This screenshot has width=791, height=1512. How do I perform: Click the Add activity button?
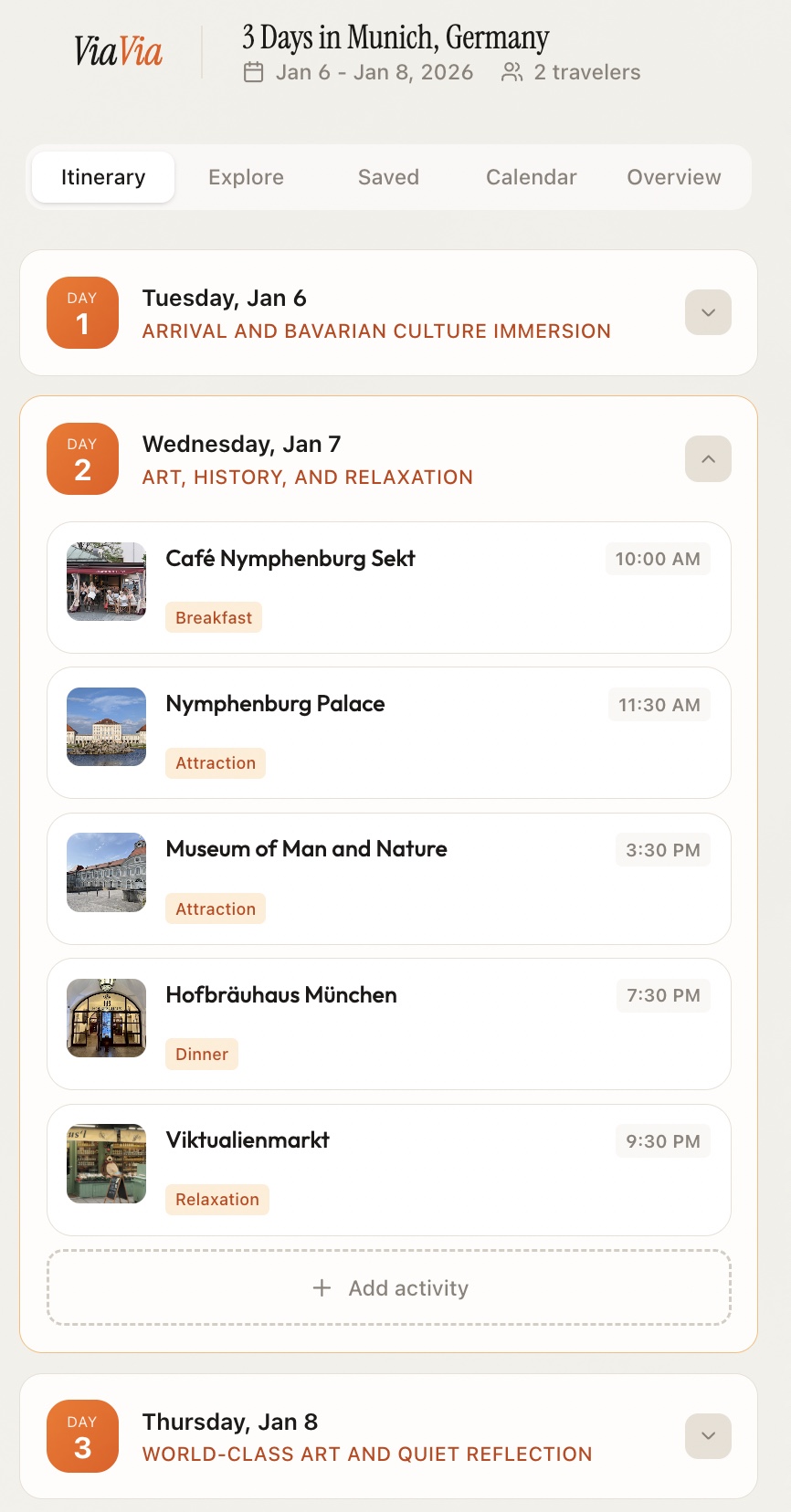390,1287
